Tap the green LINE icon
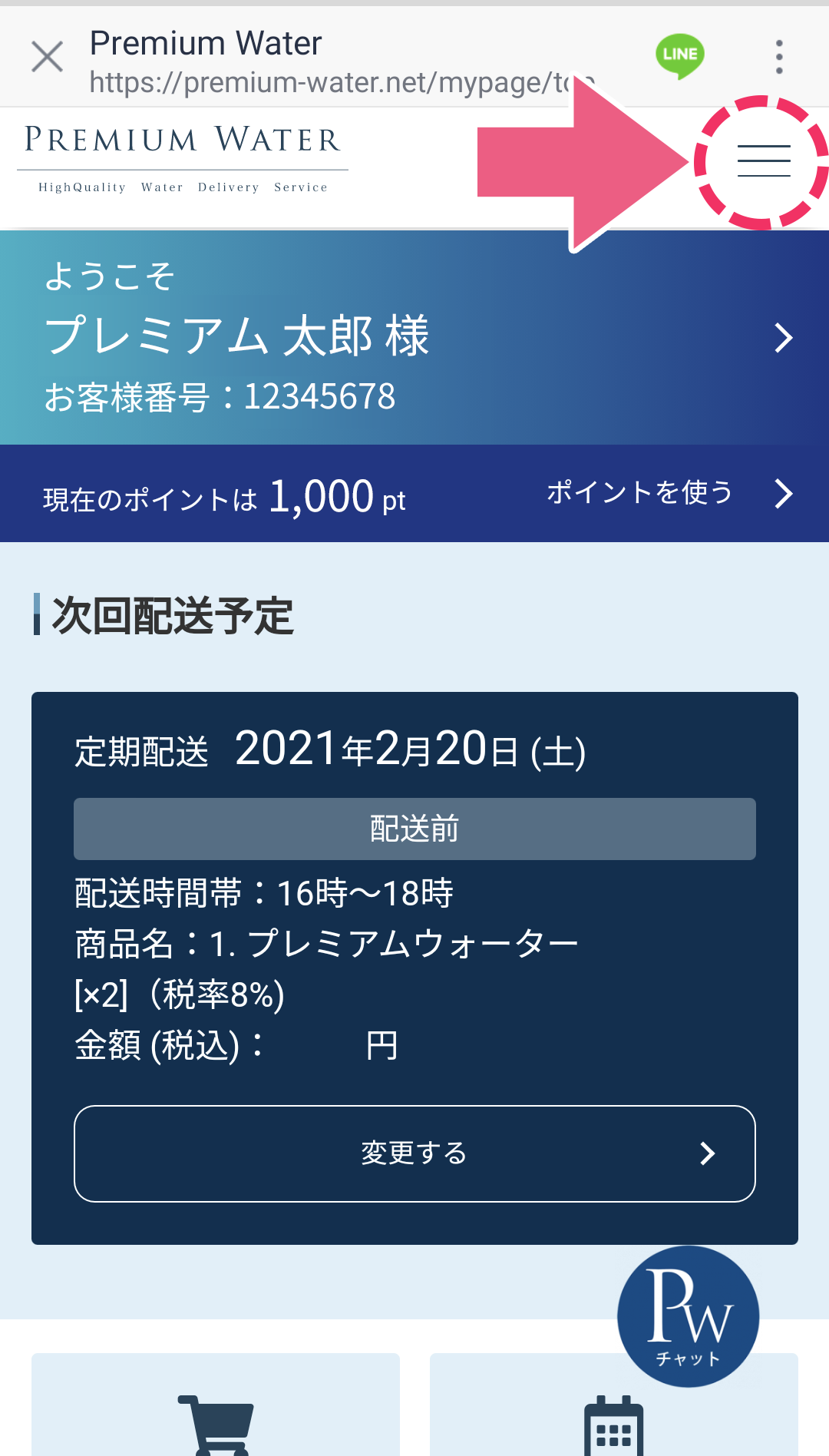Image resolution: width=829 pixels, height=1456 pixels. (x=680, y=55)
